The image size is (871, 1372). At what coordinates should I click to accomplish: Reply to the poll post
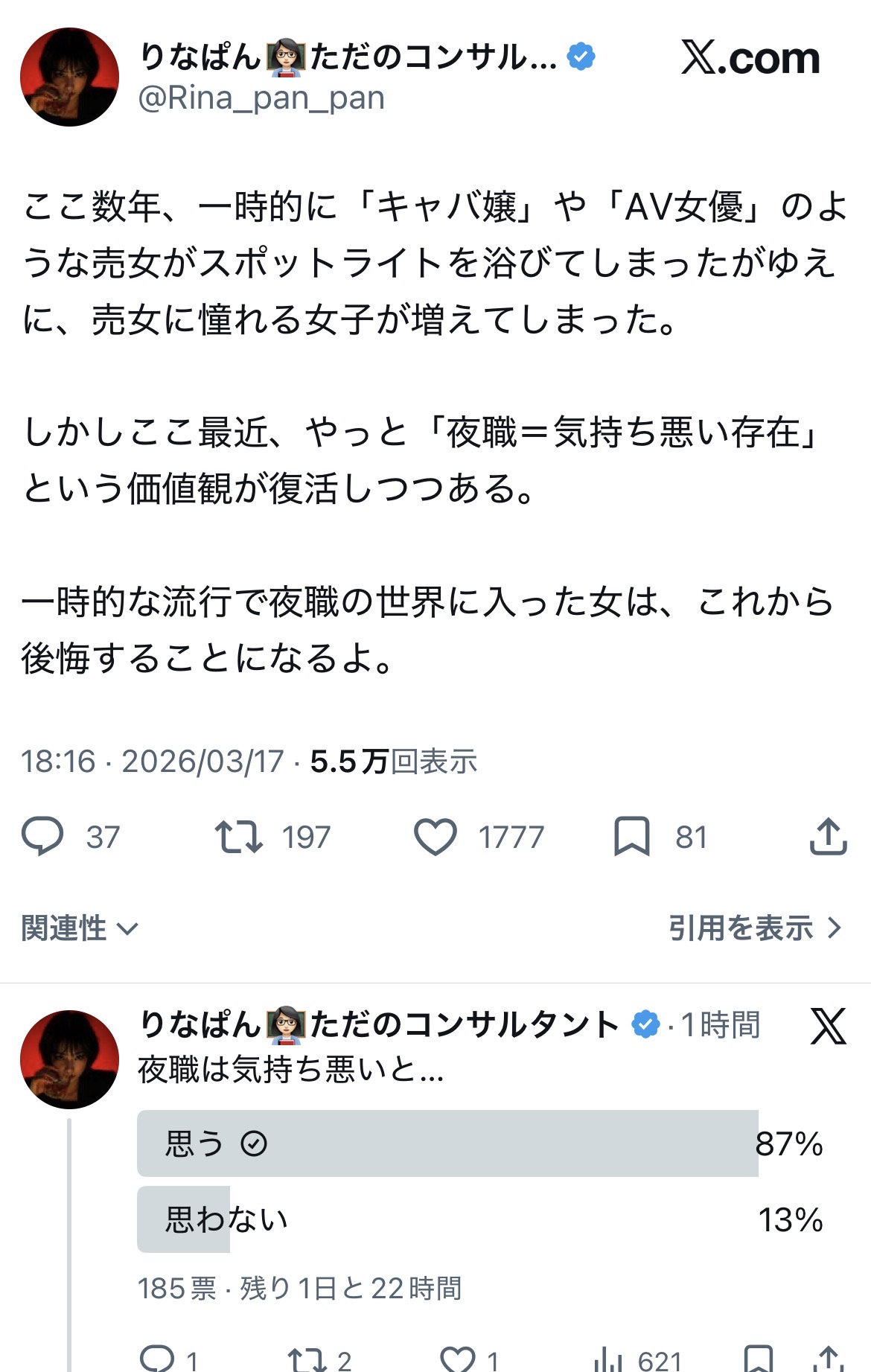click(157, 1359)
